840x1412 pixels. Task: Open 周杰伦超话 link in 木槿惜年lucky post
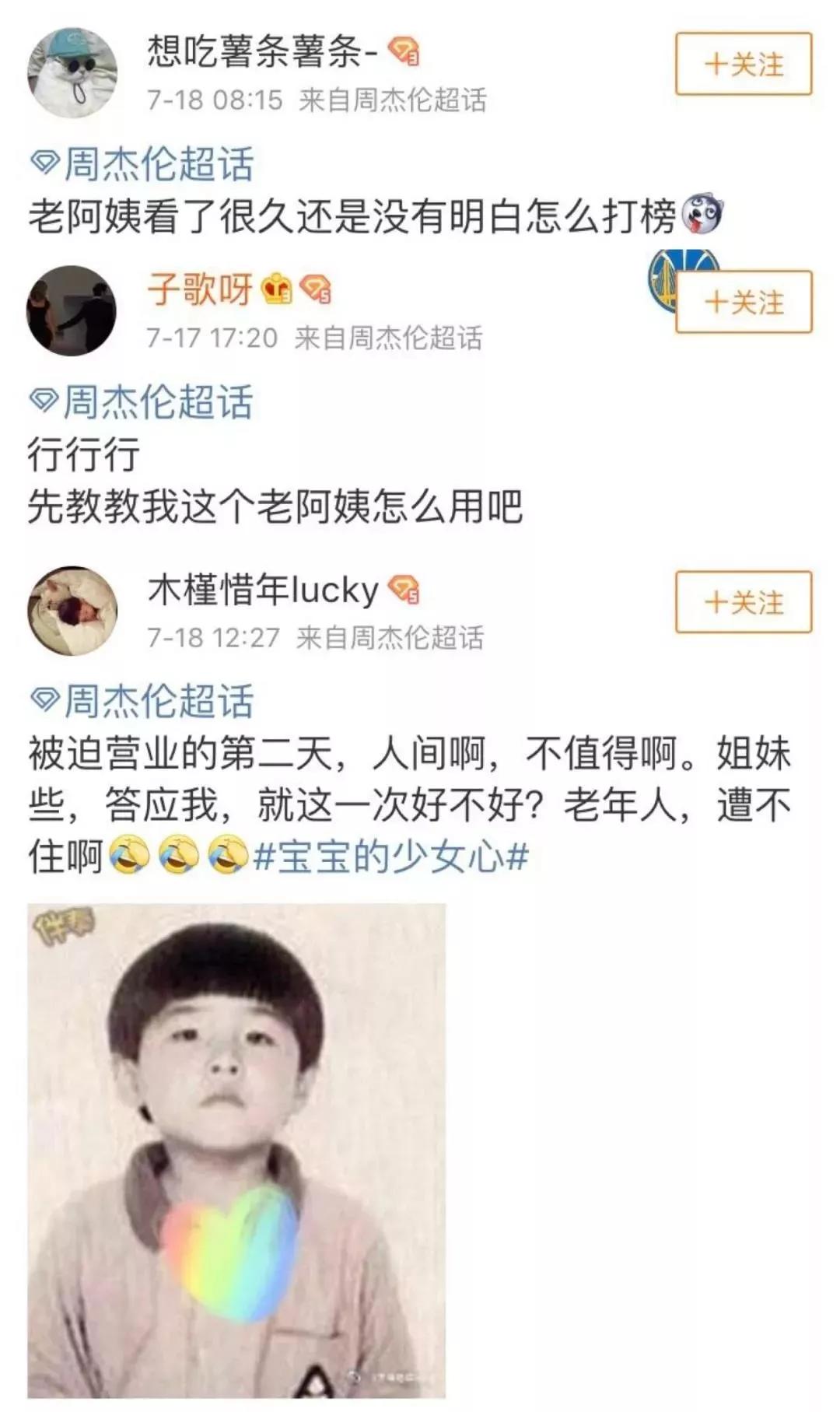click(143, 701)
